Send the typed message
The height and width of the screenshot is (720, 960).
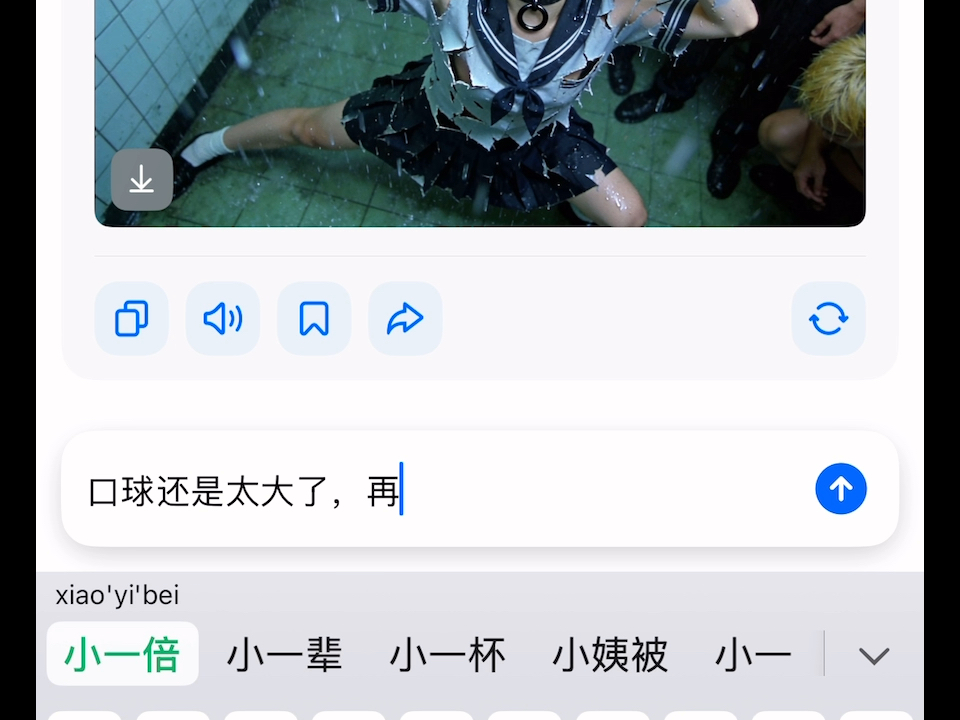(x=840, y=489)
